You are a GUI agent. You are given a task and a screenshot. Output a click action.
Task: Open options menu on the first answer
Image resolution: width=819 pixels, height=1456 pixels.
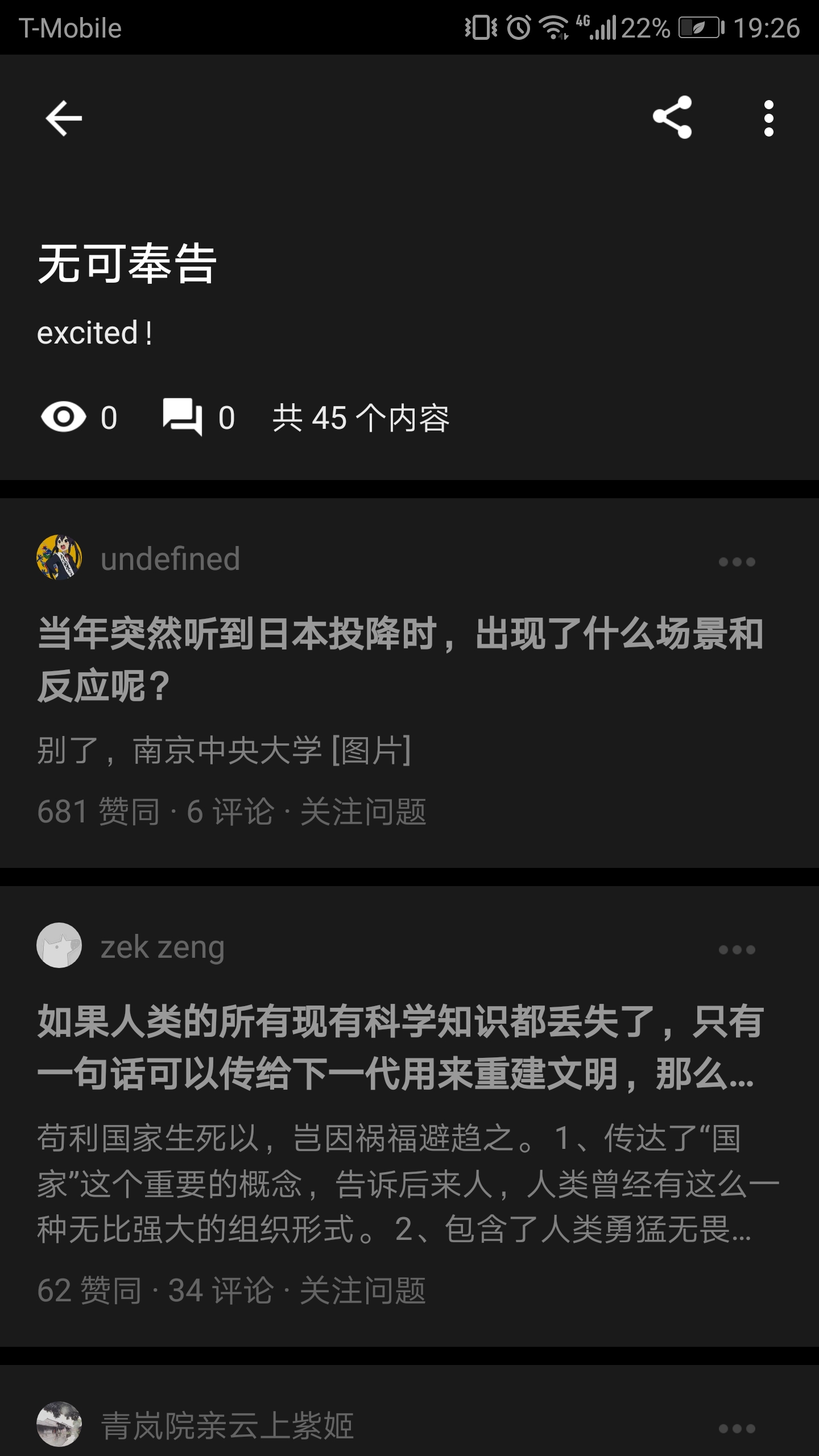point(737,561)
